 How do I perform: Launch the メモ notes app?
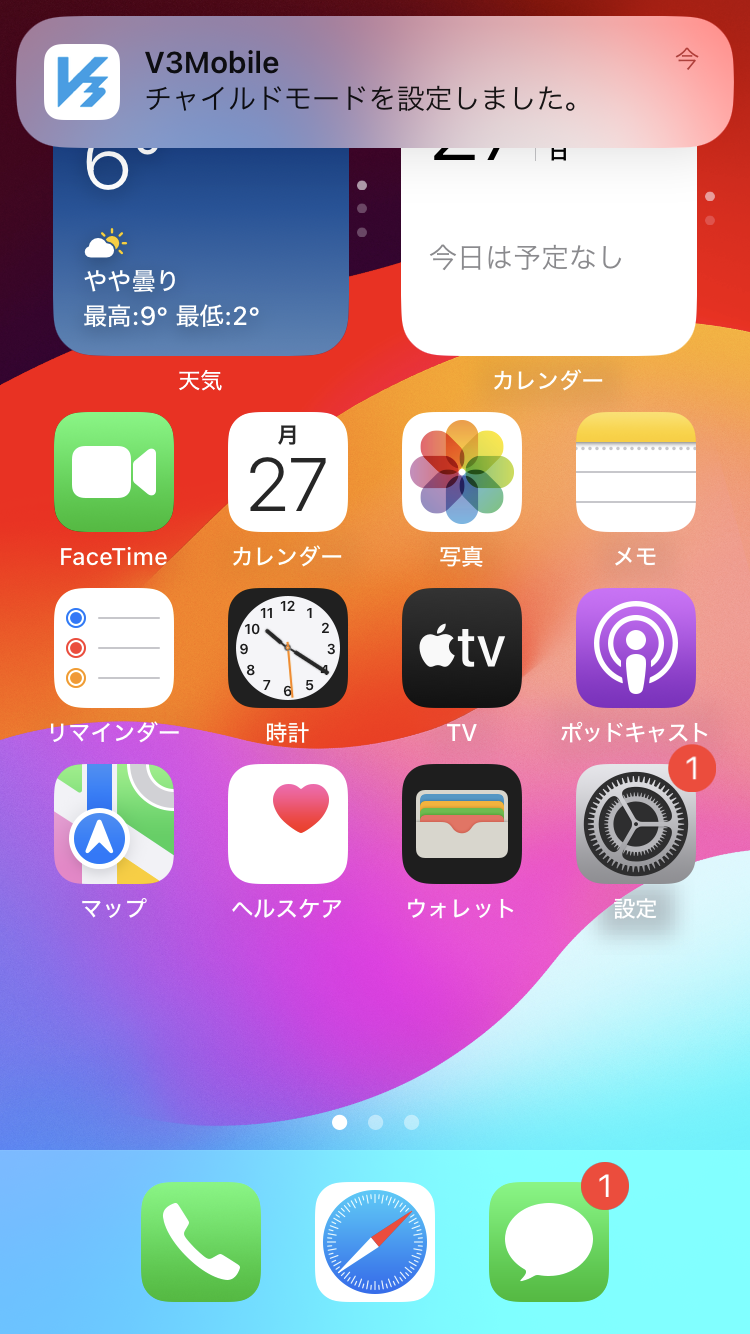pos(636,472)
